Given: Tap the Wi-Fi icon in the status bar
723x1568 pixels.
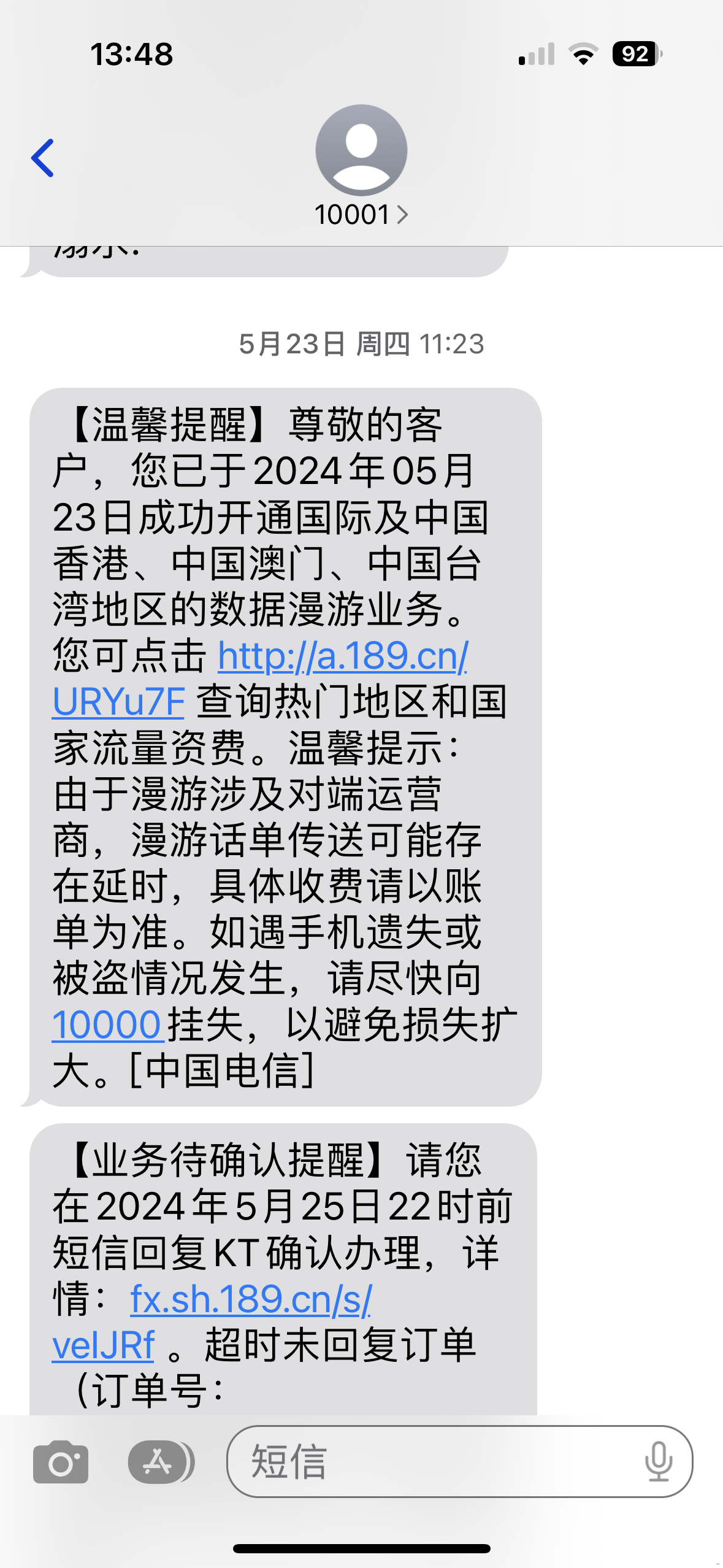Looking at the screenshot, I should coord(583,55).
